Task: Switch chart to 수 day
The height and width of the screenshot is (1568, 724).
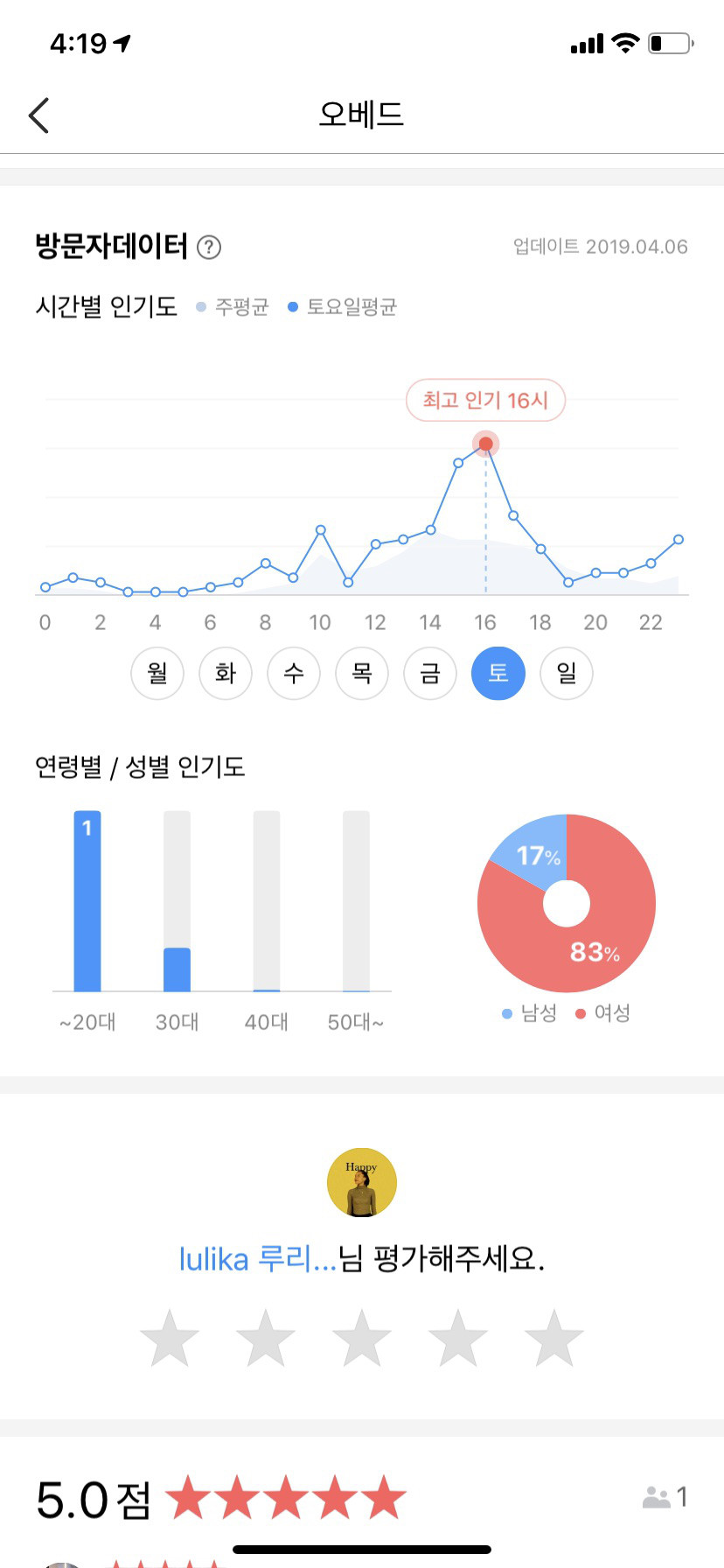Action: coord(294,673)
